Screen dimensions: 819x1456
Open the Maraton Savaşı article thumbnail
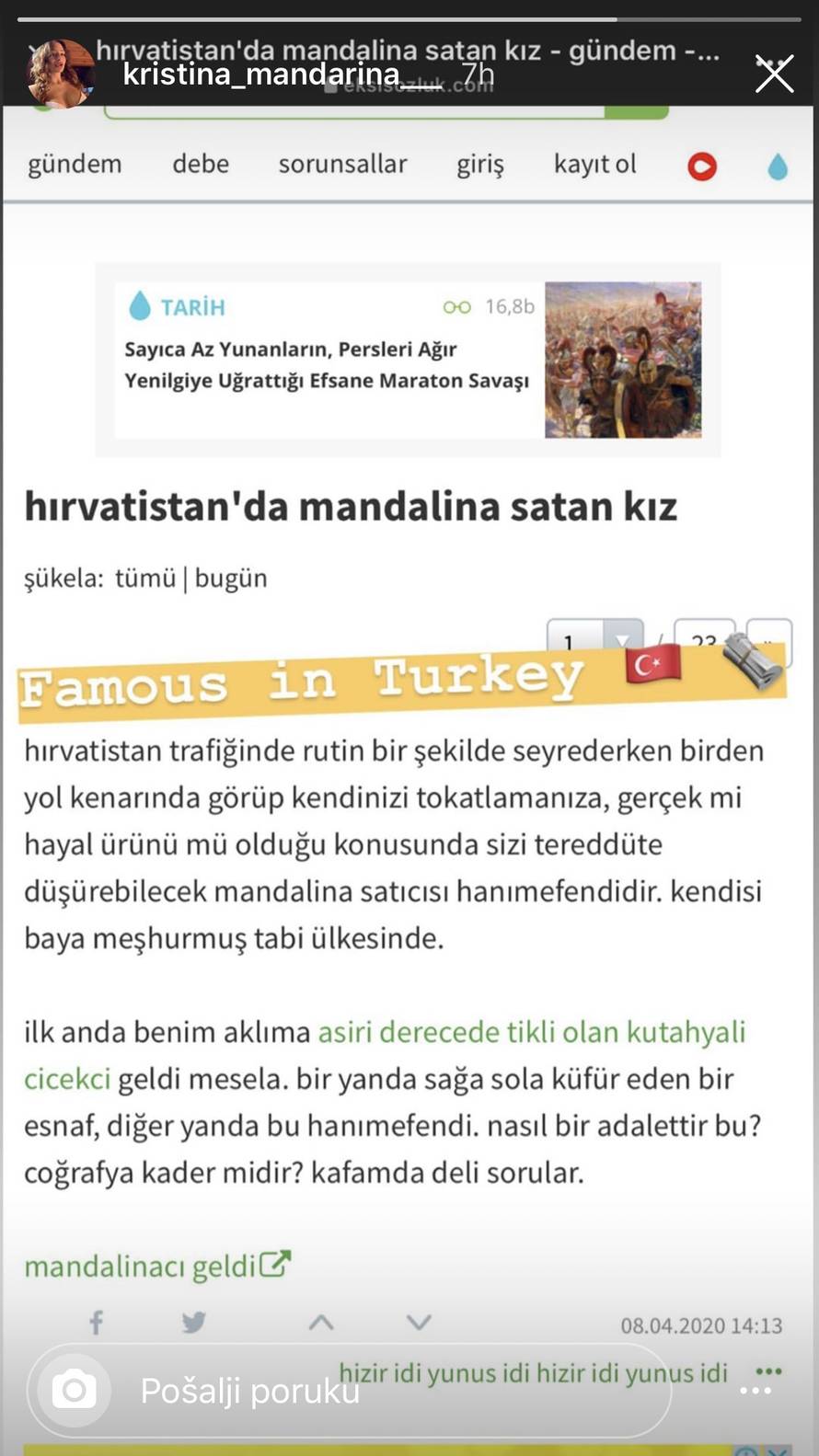point(623,359)
